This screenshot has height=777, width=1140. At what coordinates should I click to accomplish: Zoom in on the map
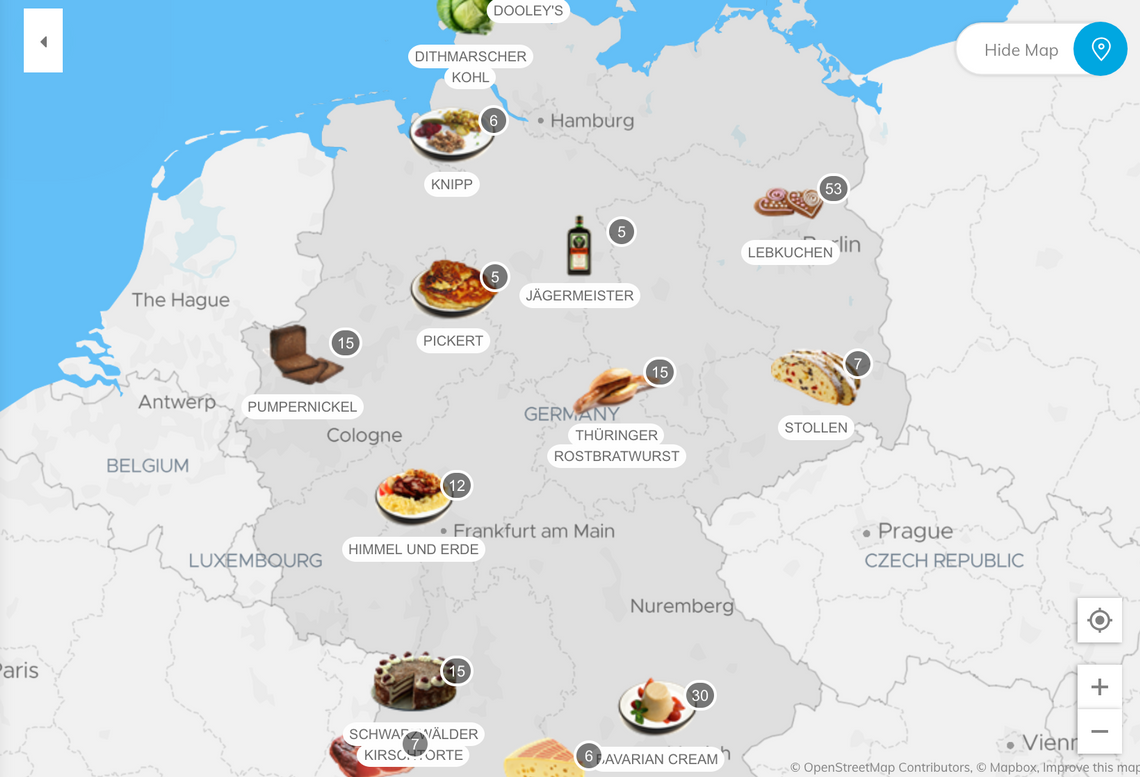click(x=1099, y=687)
